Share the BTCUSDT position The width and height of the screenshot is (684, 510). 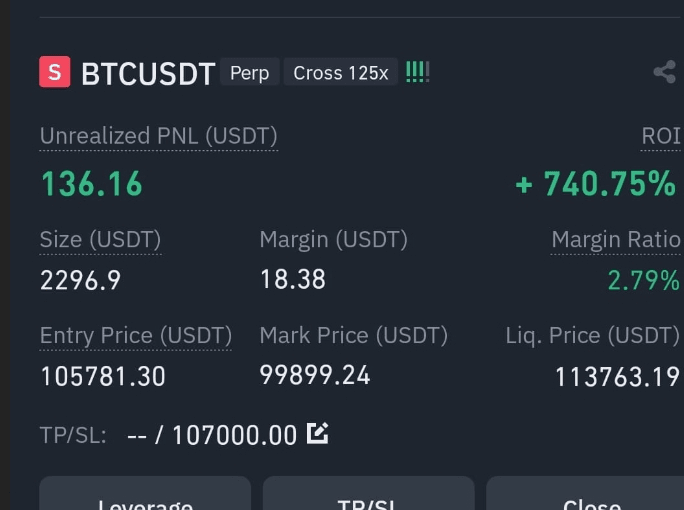tap(664, 71)
